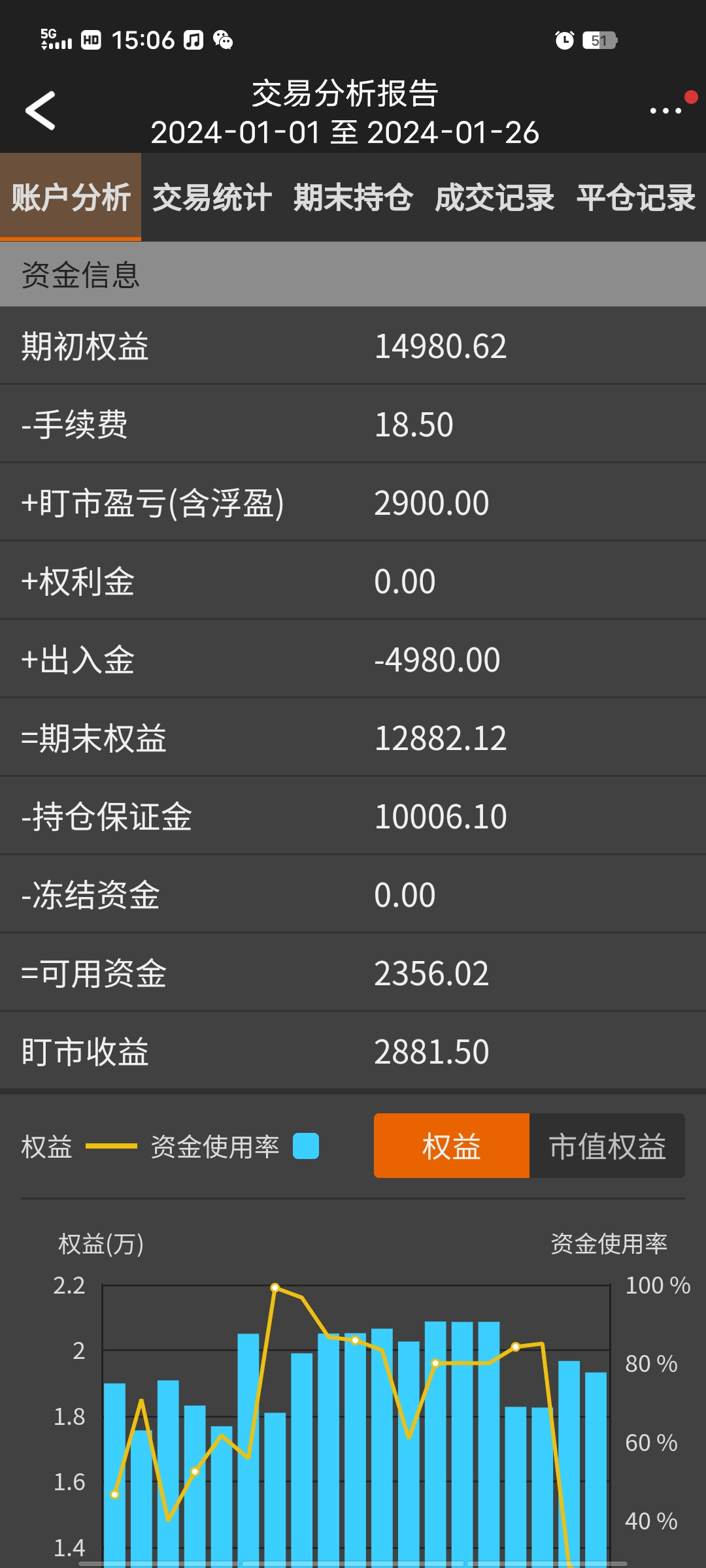The image size is (706, 1568).
Task: Show the 平仓记录 tab
Action: (x=635, y=197)
